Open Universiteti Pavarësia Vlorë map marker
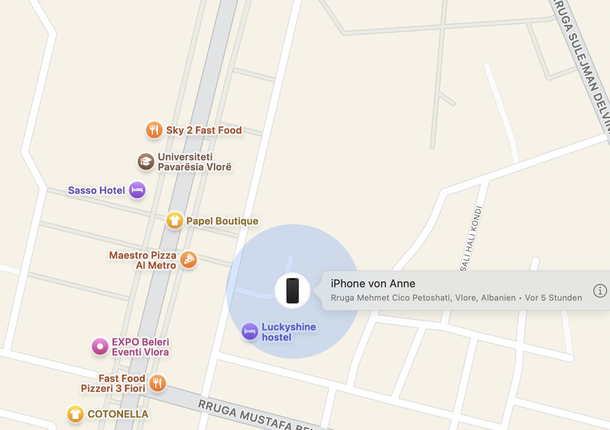The image size is (610, 430). click(x=146, y=162)
